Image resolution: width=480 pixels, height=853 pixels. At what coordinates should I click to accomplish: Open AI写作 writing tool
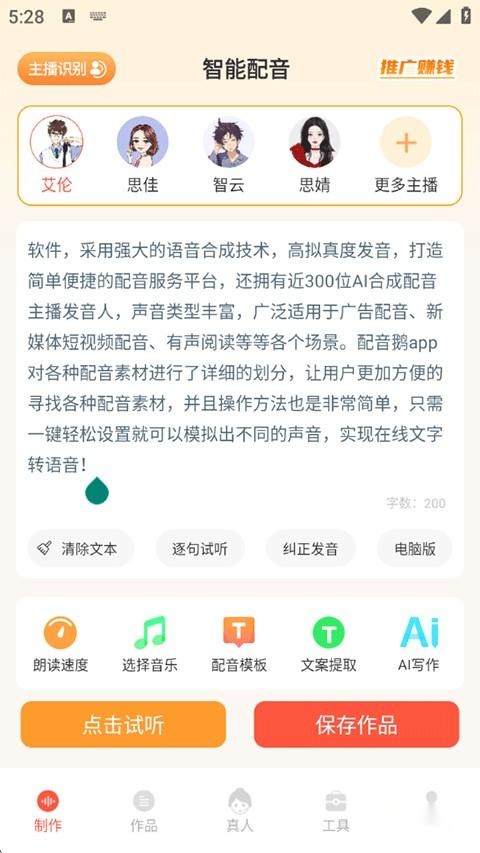[419, 644]
